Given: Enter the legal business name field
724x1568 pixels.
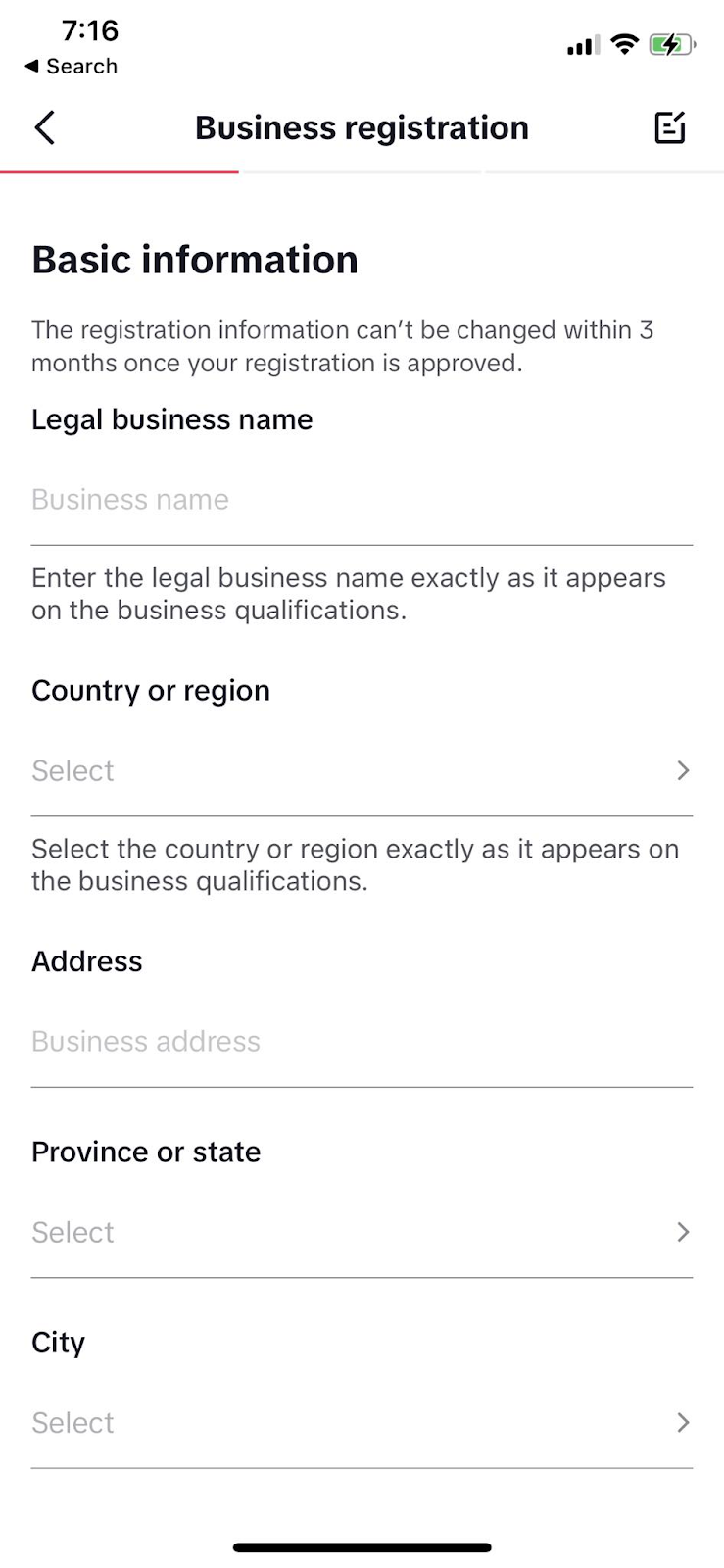Looking at the screenshot, I should coord(361,500).
